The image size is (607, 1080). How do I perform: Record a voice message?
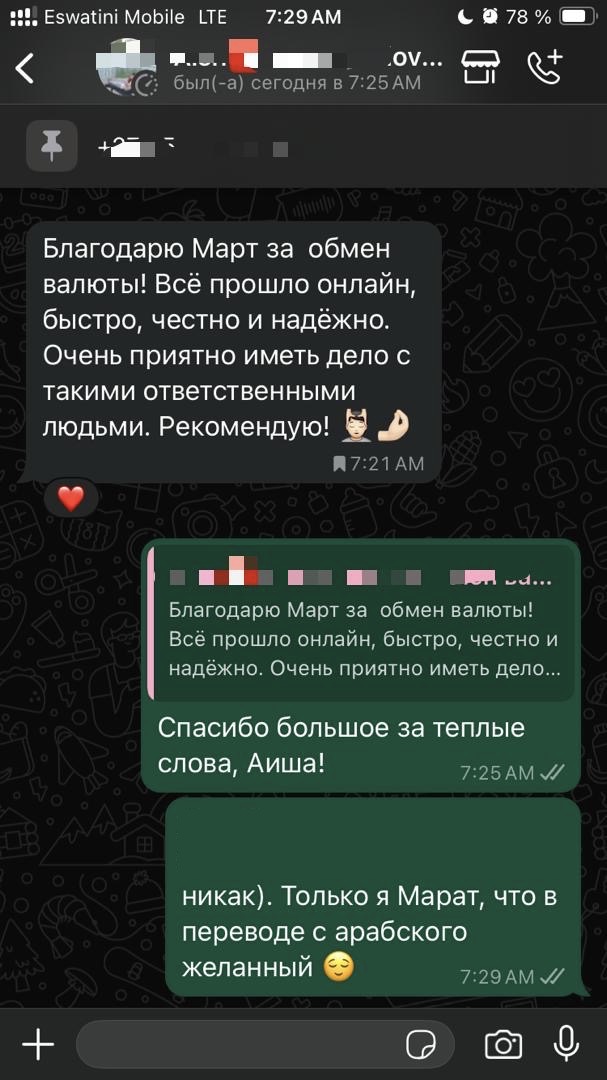coord(567,1043)
